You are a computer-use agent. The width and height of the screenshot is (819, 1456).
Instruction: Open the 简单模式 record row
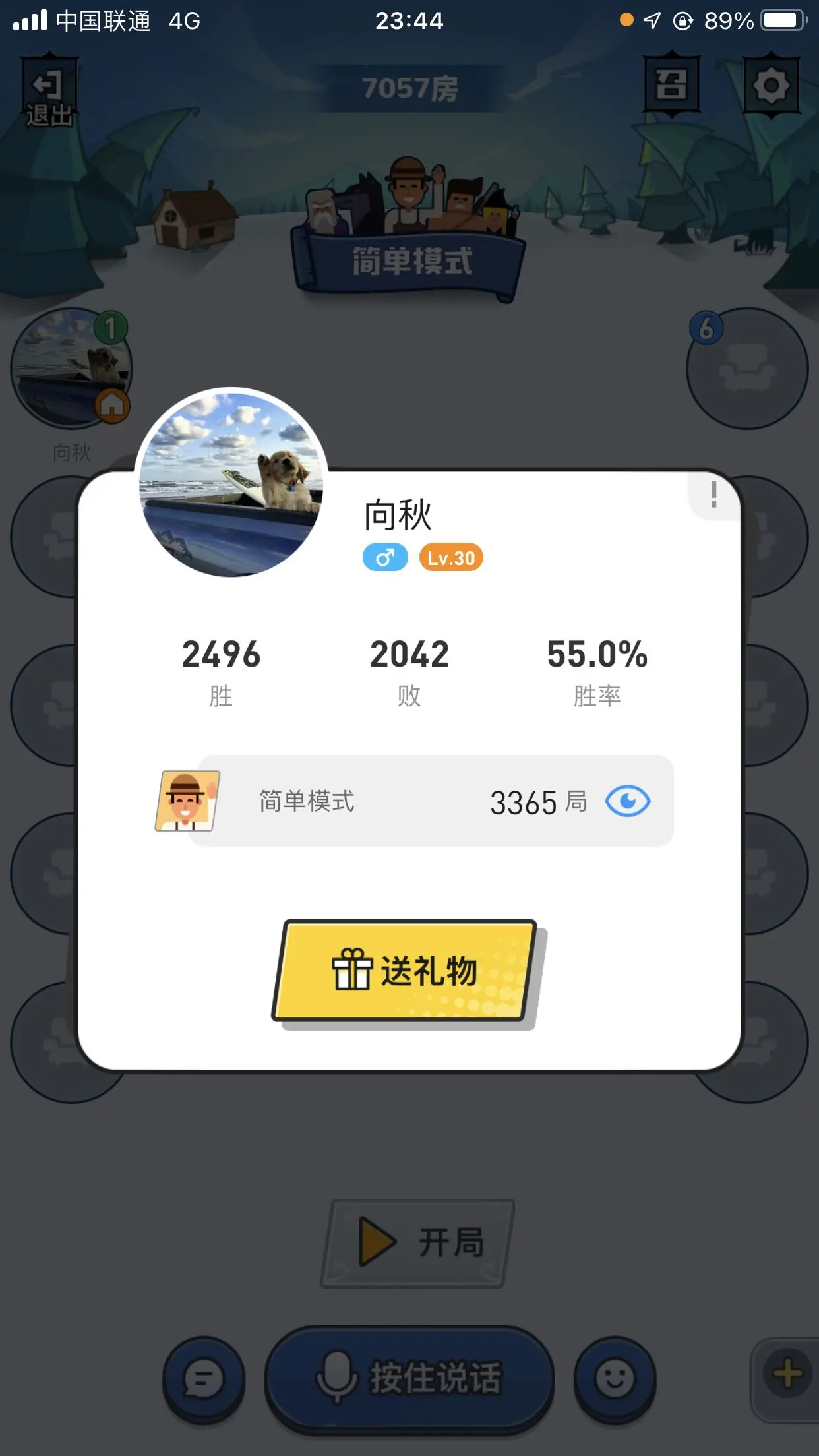[x=414, y=801]
